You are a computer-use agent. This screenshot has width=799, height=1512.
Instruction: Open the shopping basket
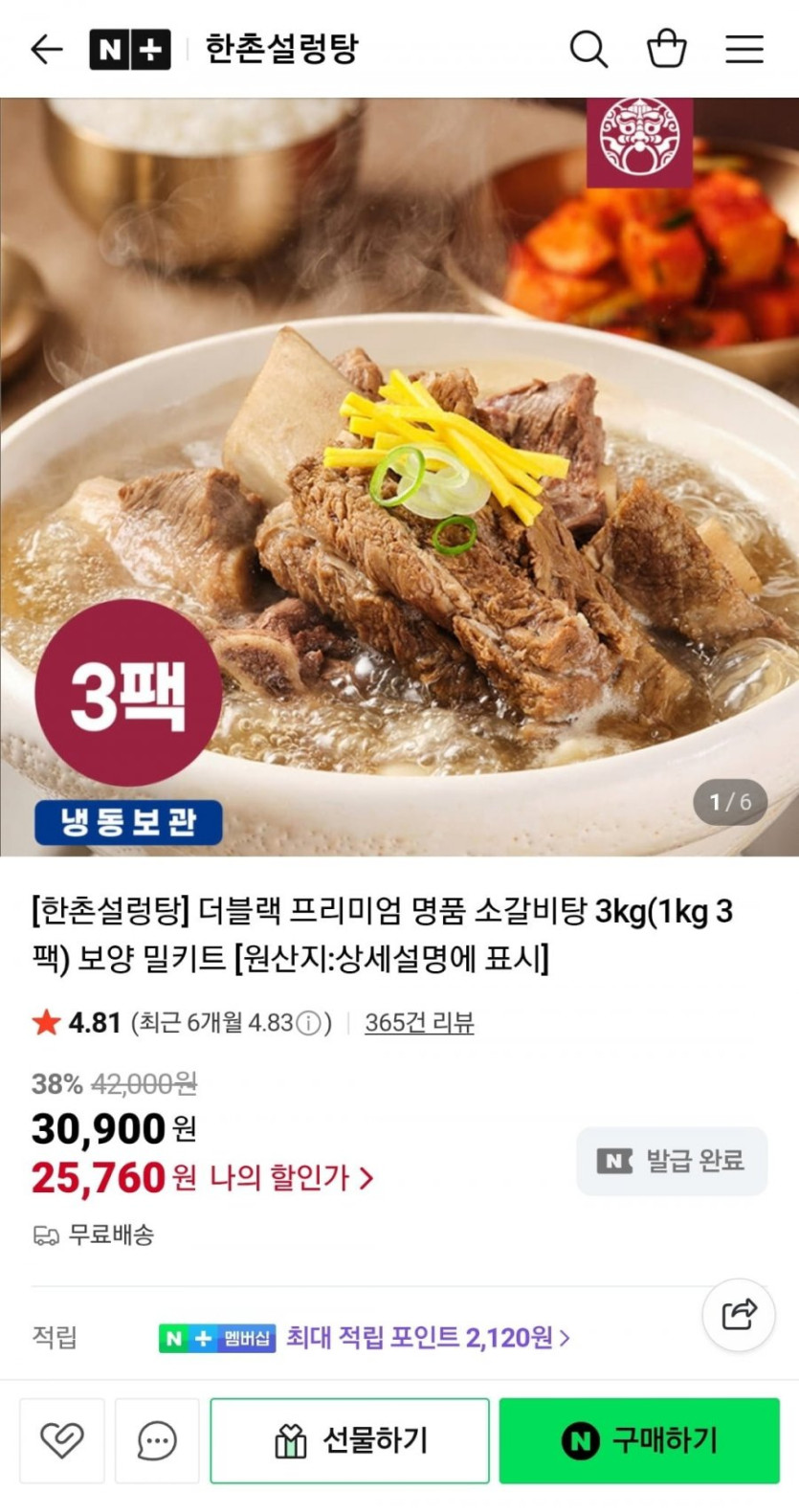pyautogui.click(x=666, y=49)
